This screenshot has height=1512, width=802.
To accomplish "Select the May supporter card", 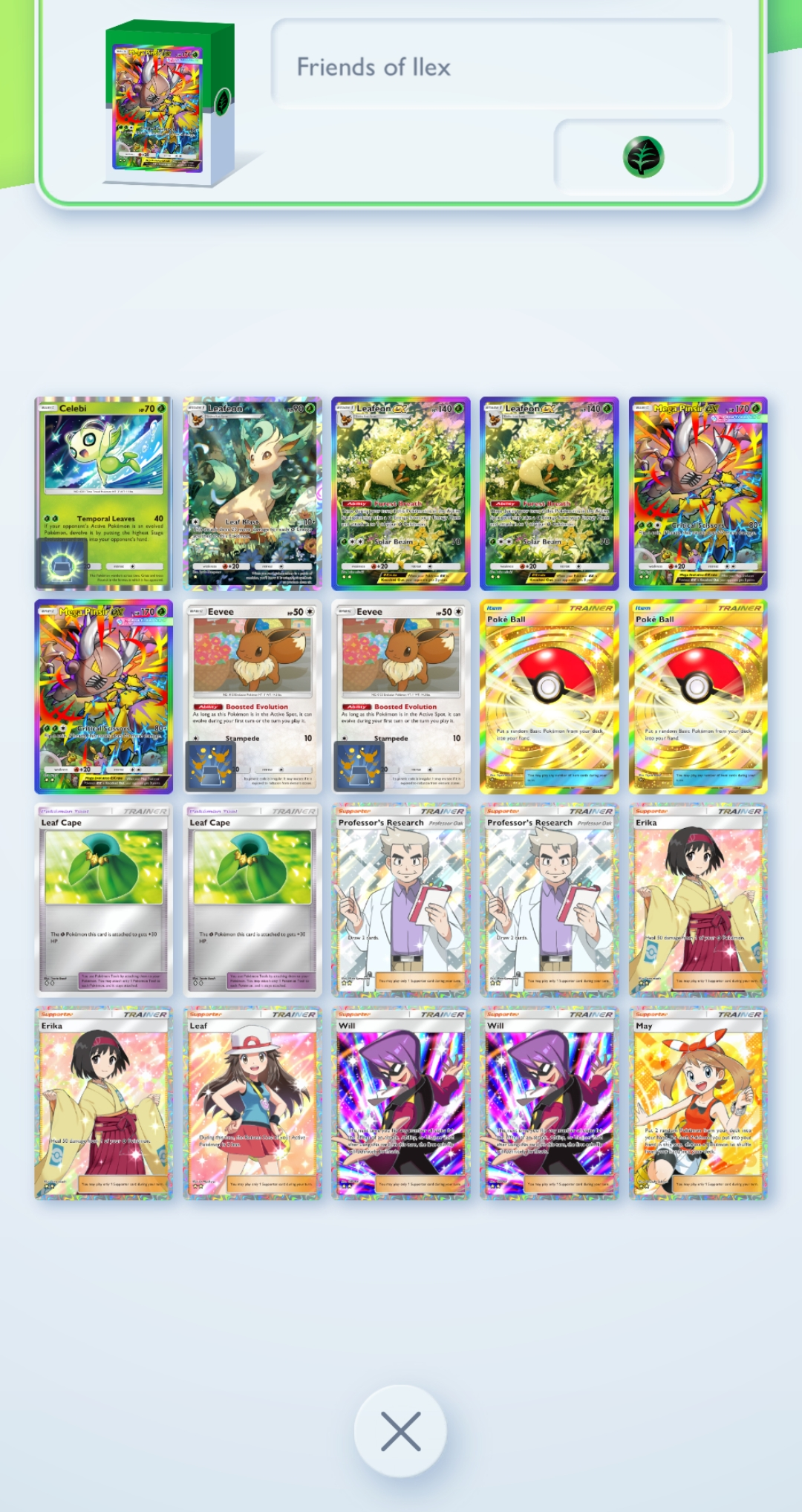I will pyautogui.click(x=697, y=1102).
